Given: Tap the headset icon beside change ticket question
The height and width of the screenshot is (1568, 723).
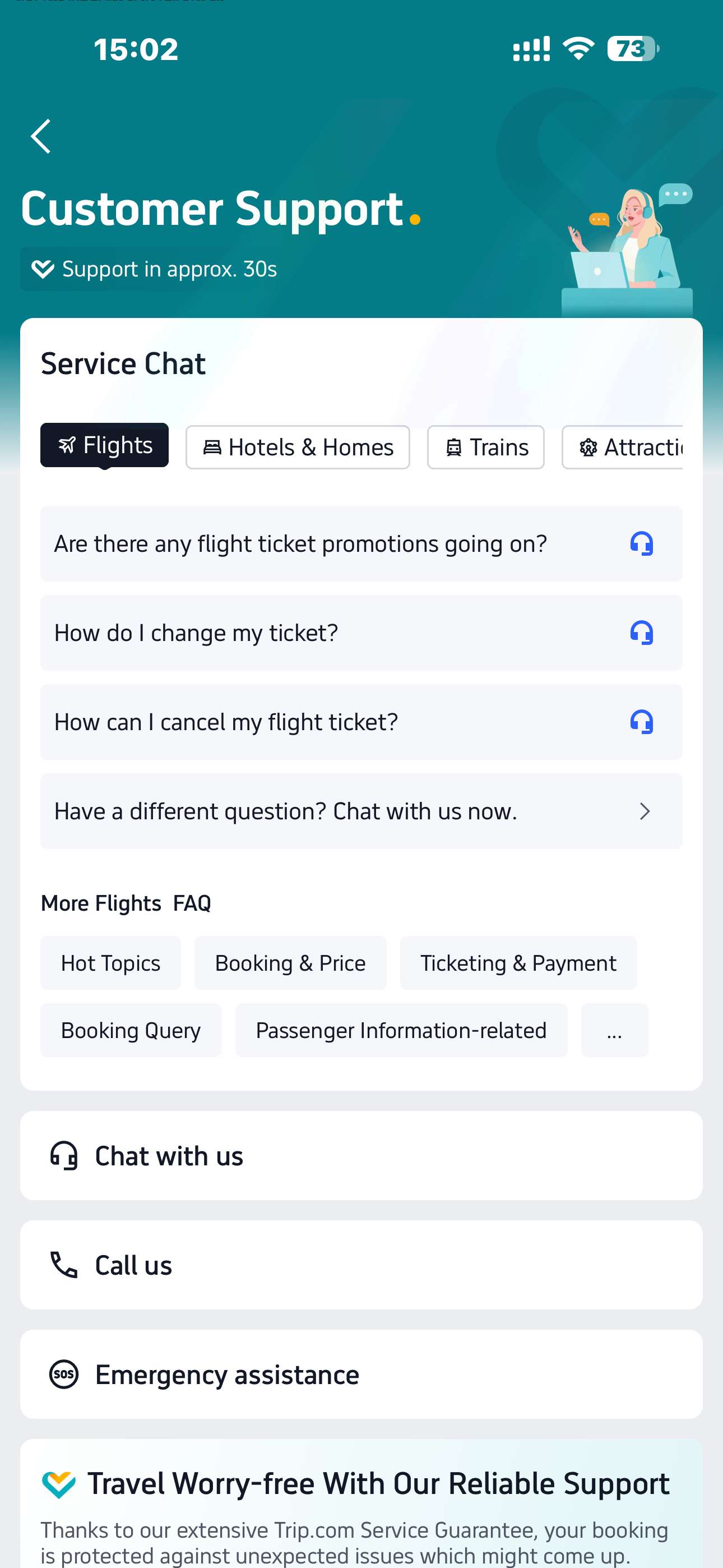Looking at the screenshot, I should click(642, 633).
